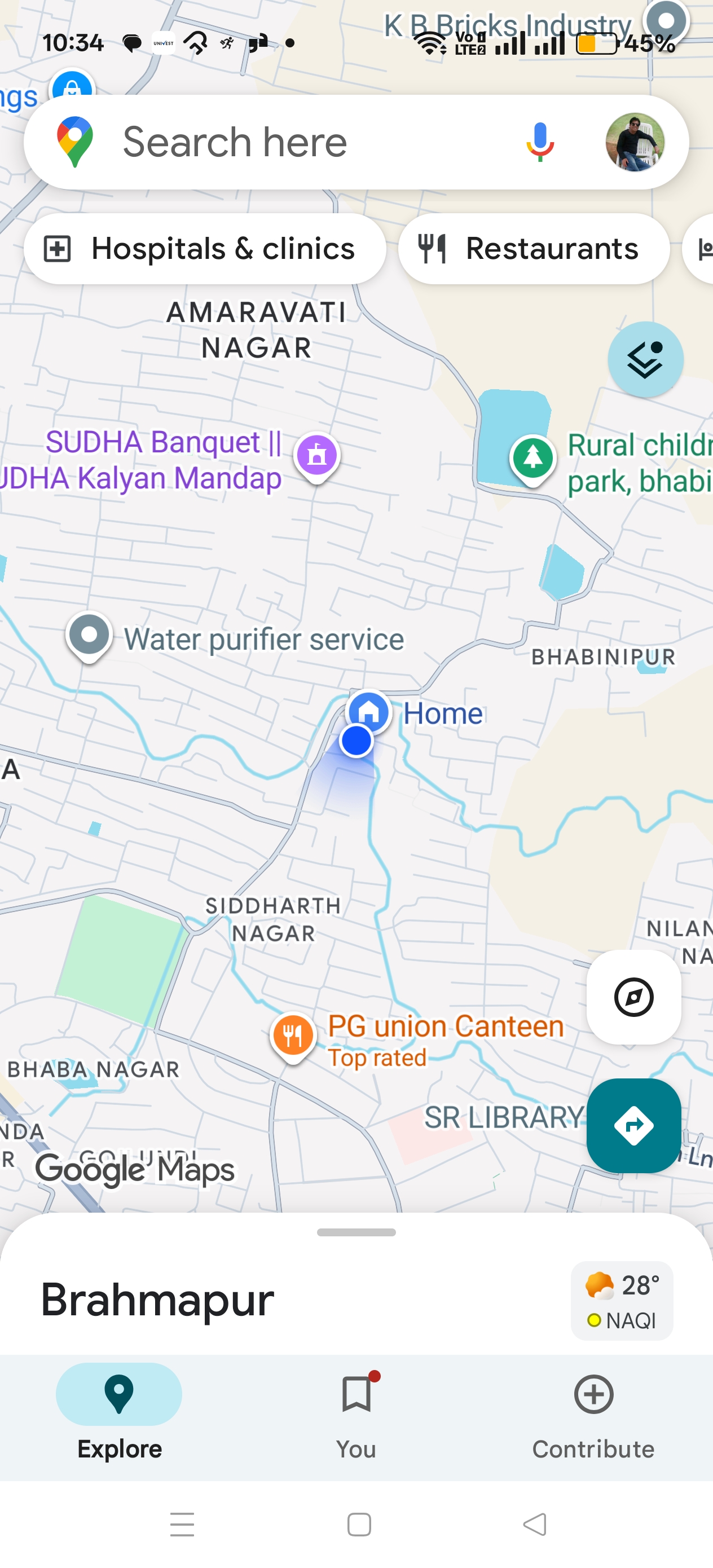Image resolution: width=713 pixels, height=1568 pixels.
Task: Go back using system back button
Action: [535, 1524]
